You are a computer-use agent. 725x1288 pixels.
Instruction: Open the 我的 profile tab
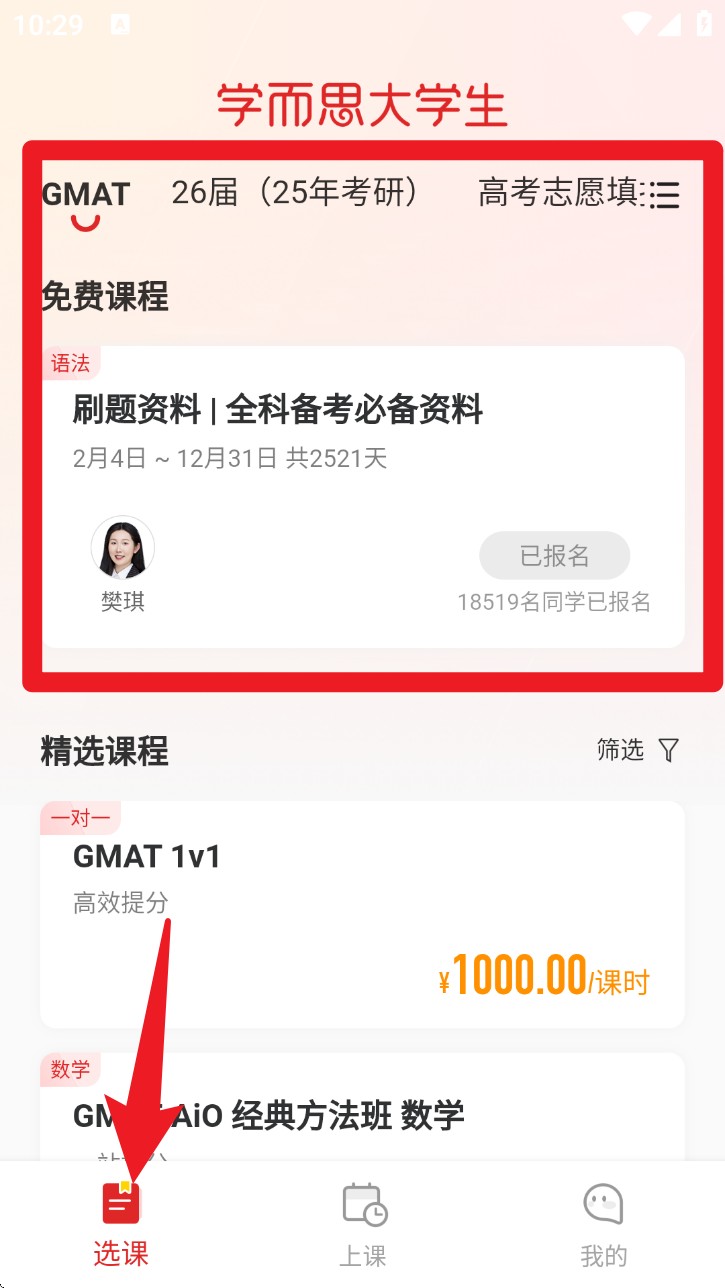pyautogui.click(x=604, y=1224)
